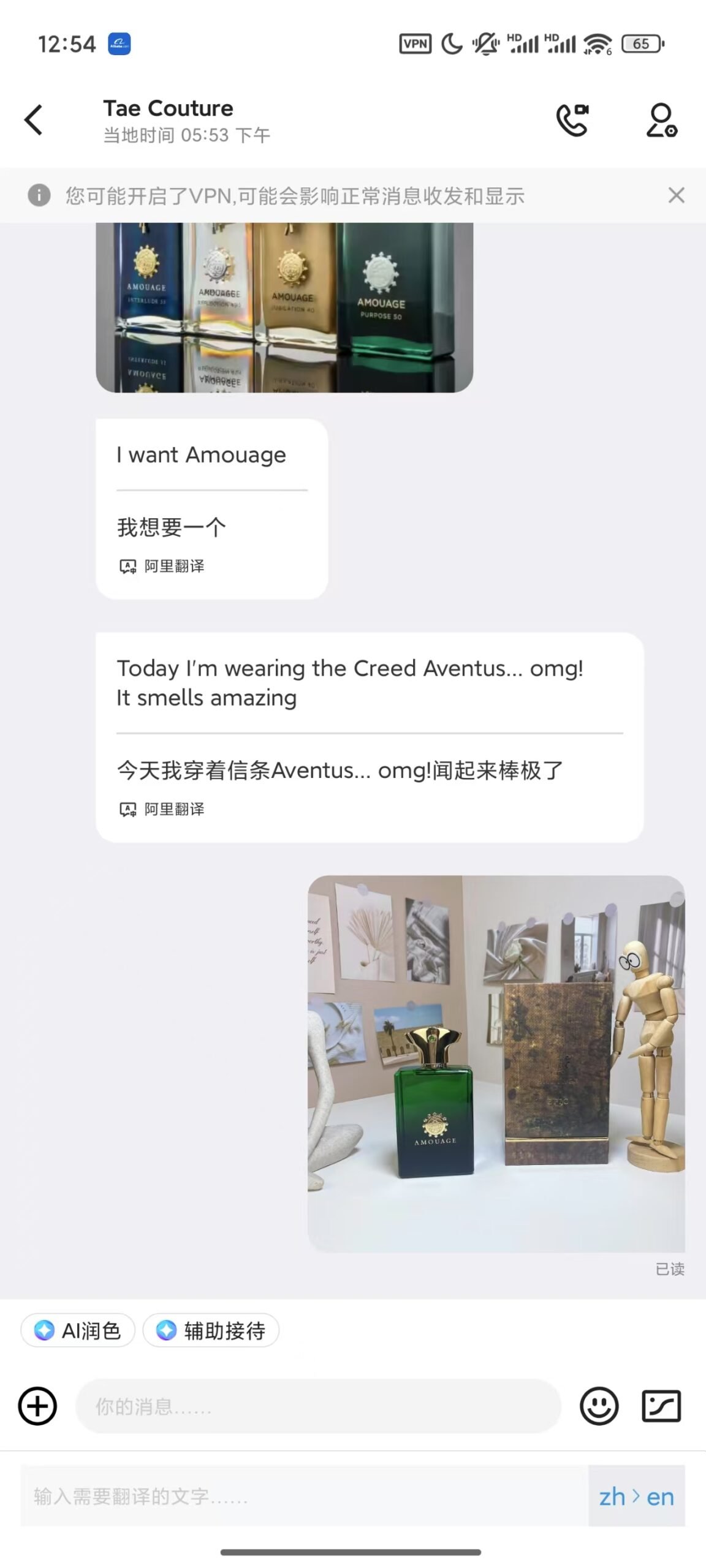The height and width of the screenshot is (1568, 706).
Task: Open contact profile settings icon
Action: pos(661,120)
